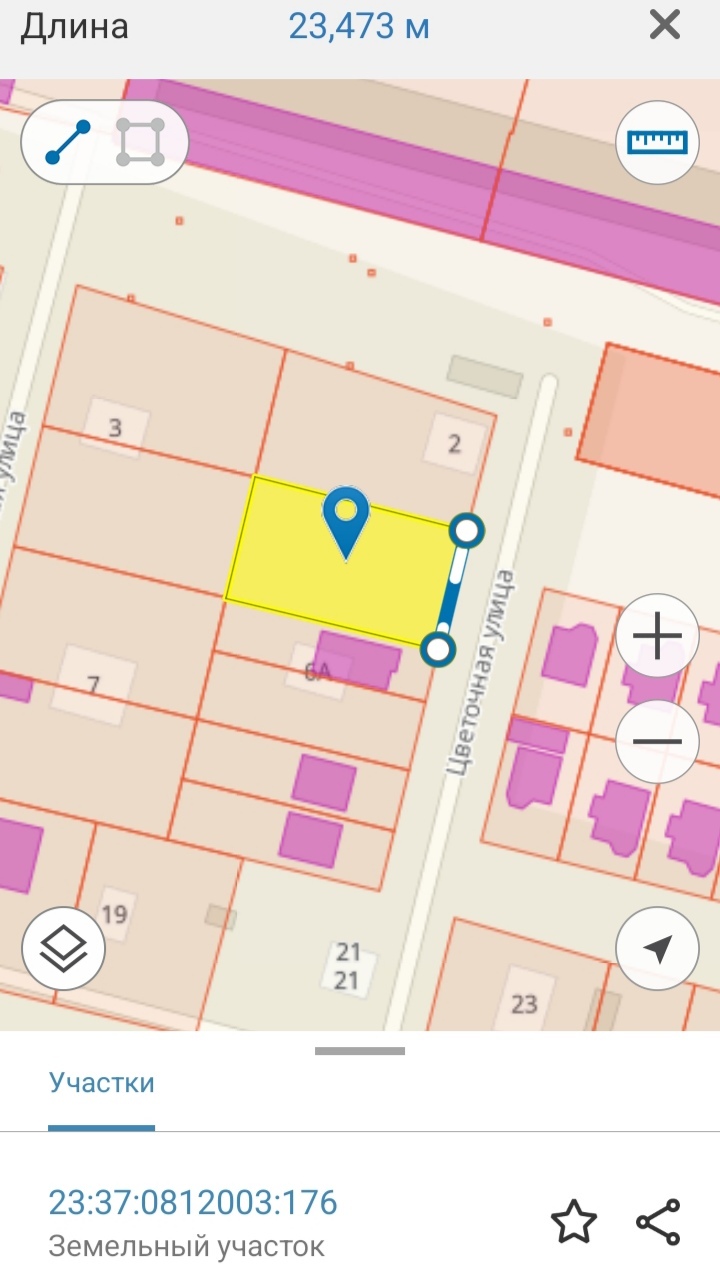720x1284 pixels.
Task: Switch to the area polygon measuring mode
Action: click(140, 143)
